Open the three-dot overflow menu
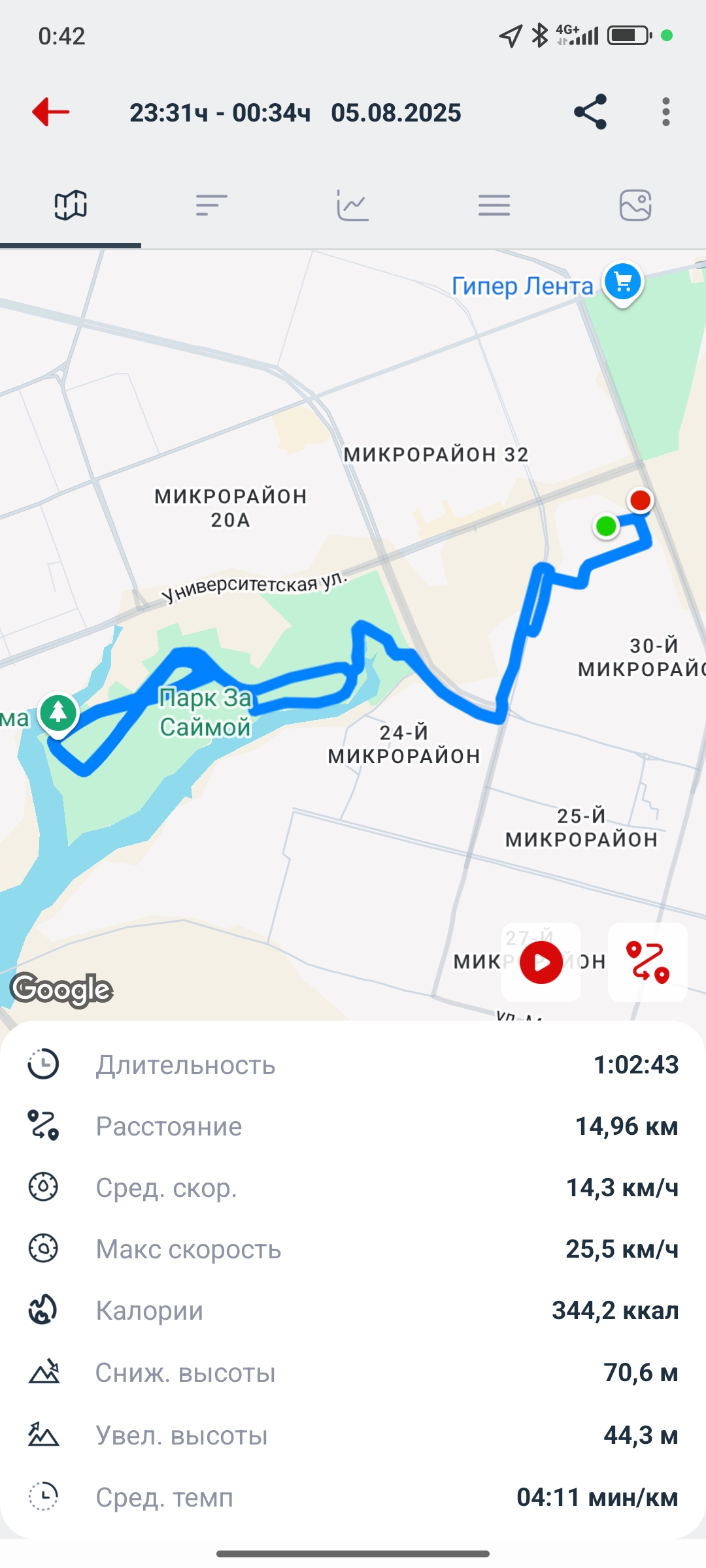The height and width of the screenshot is (1568, 706). pos(665,112)
